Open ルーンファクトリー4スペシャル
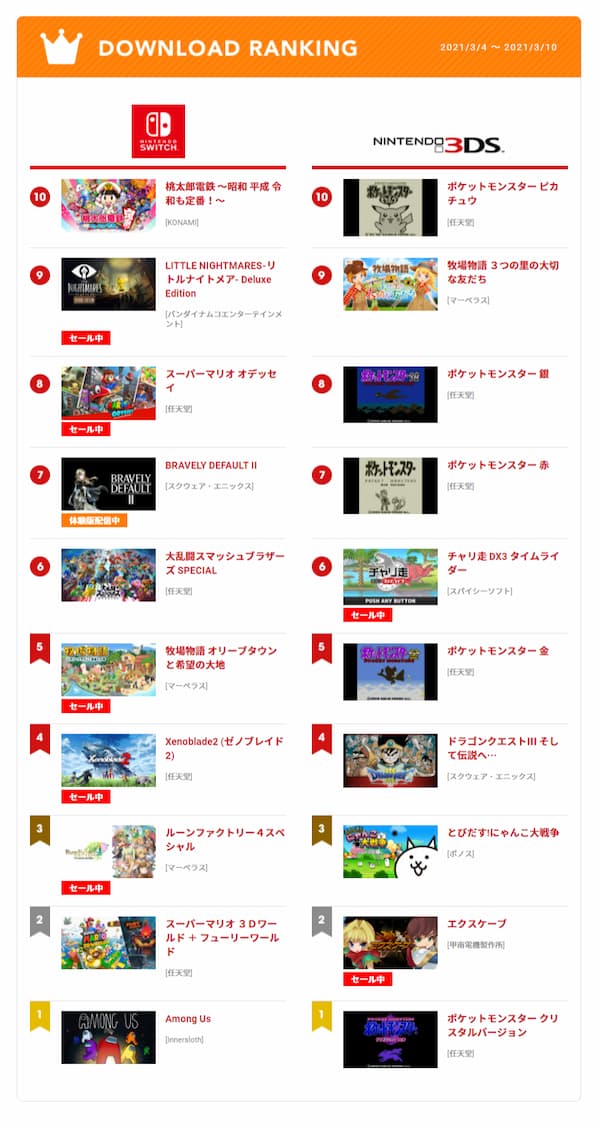The width and height of the screenshot is (600, 1126). tap(224, 838)
